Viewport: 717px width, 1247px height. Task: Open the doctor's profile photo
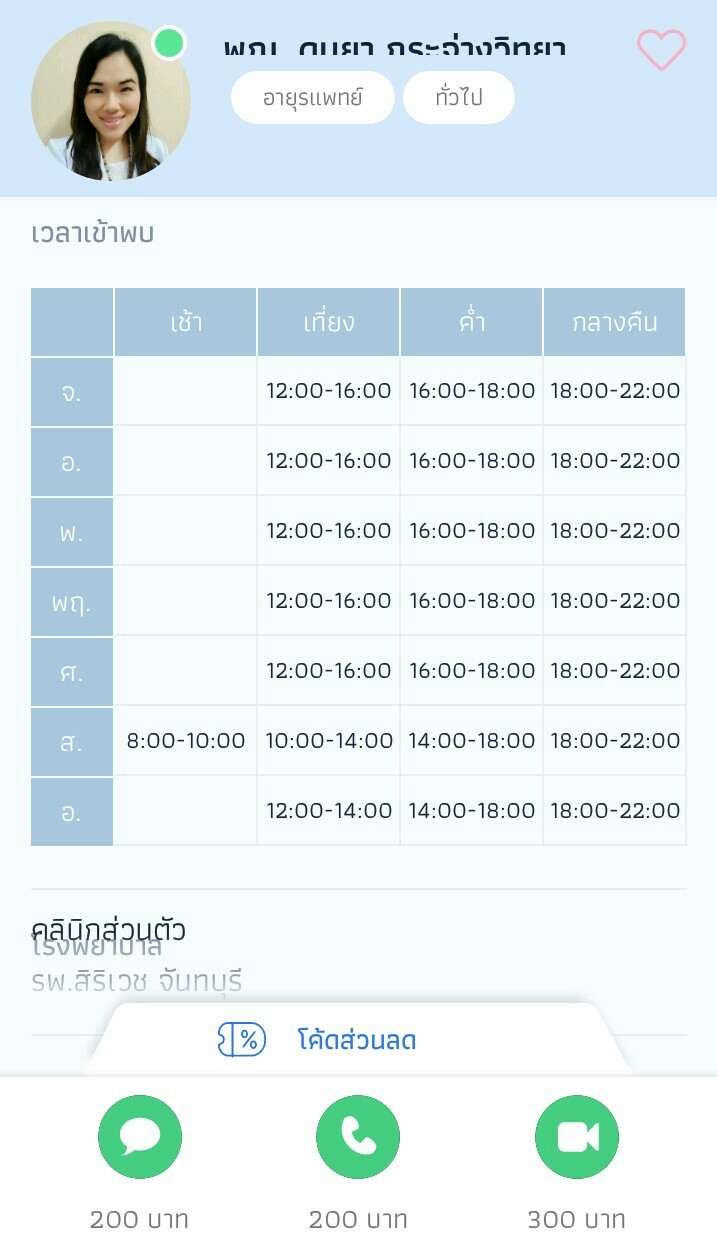tap(111, 101)
